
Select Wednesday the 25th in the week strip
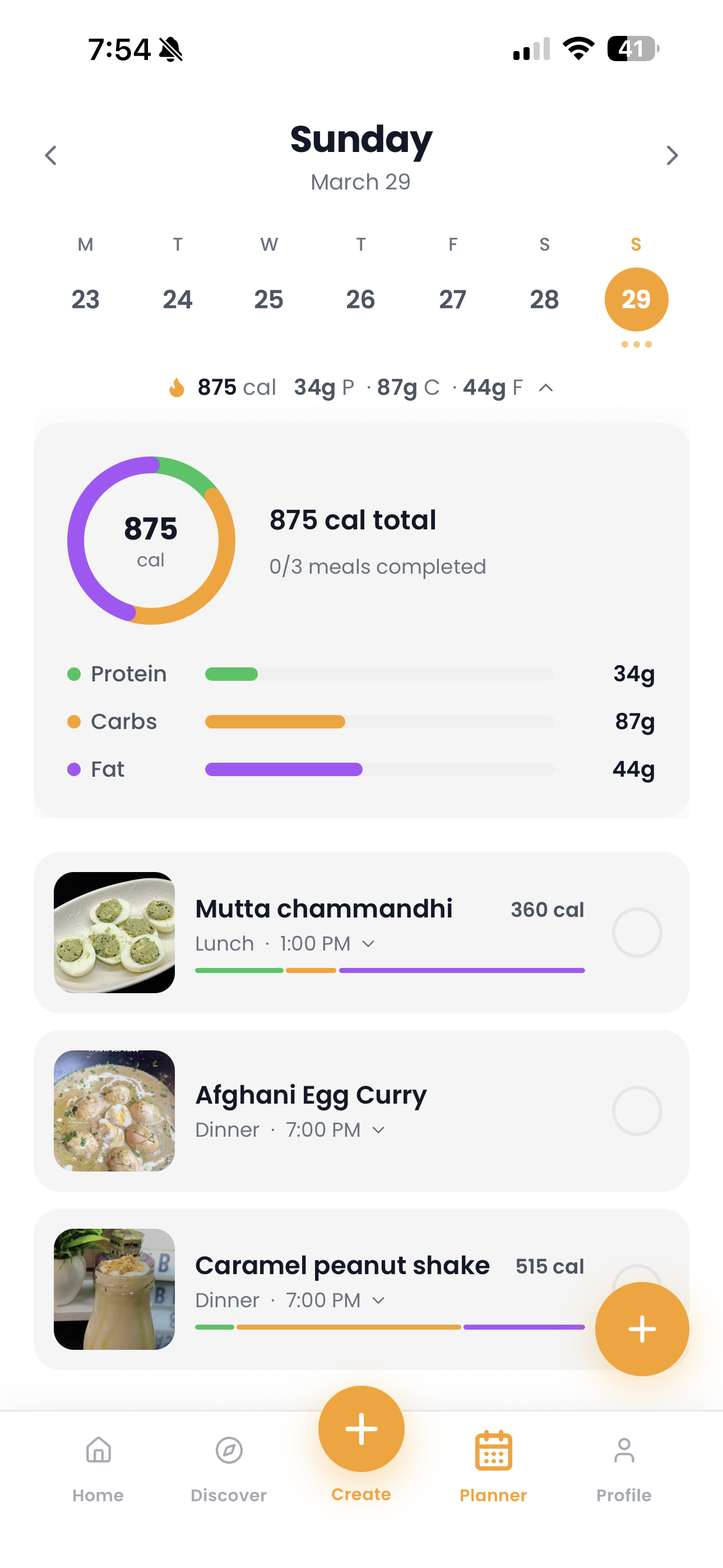pyautogui.click(x=269, y=299)
